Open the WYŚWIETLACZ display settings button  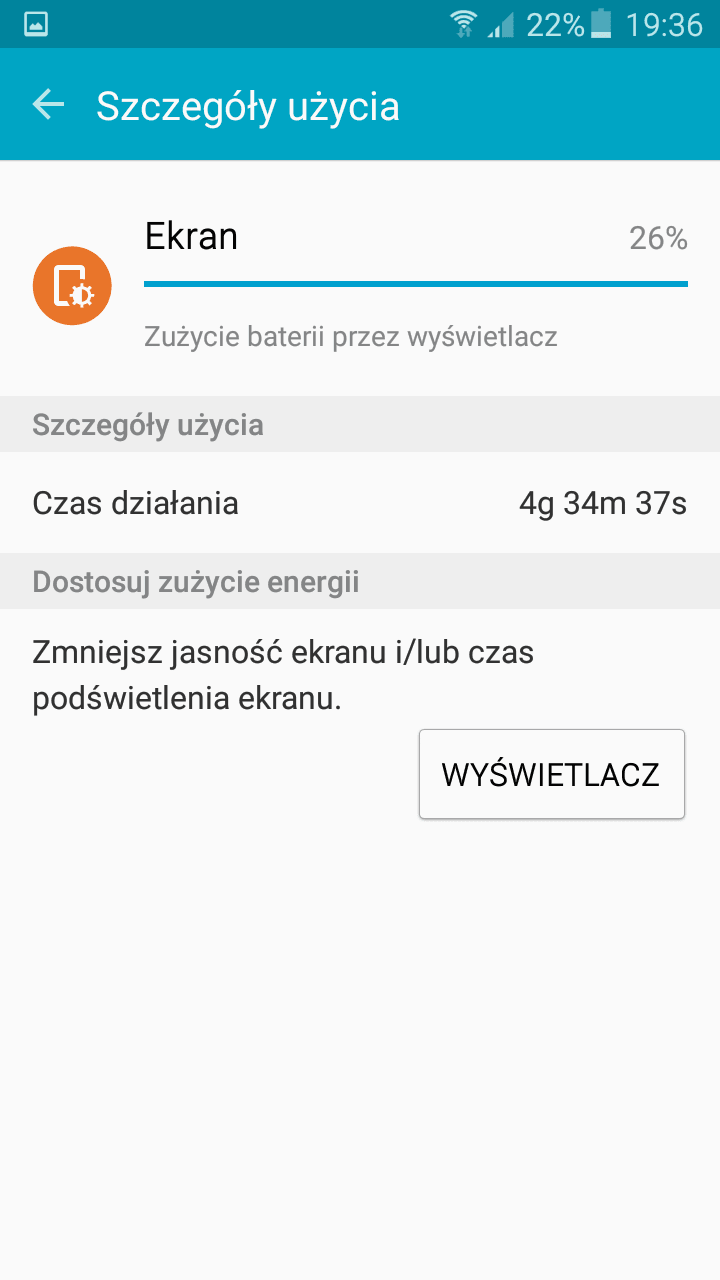[x=551, y=774]
